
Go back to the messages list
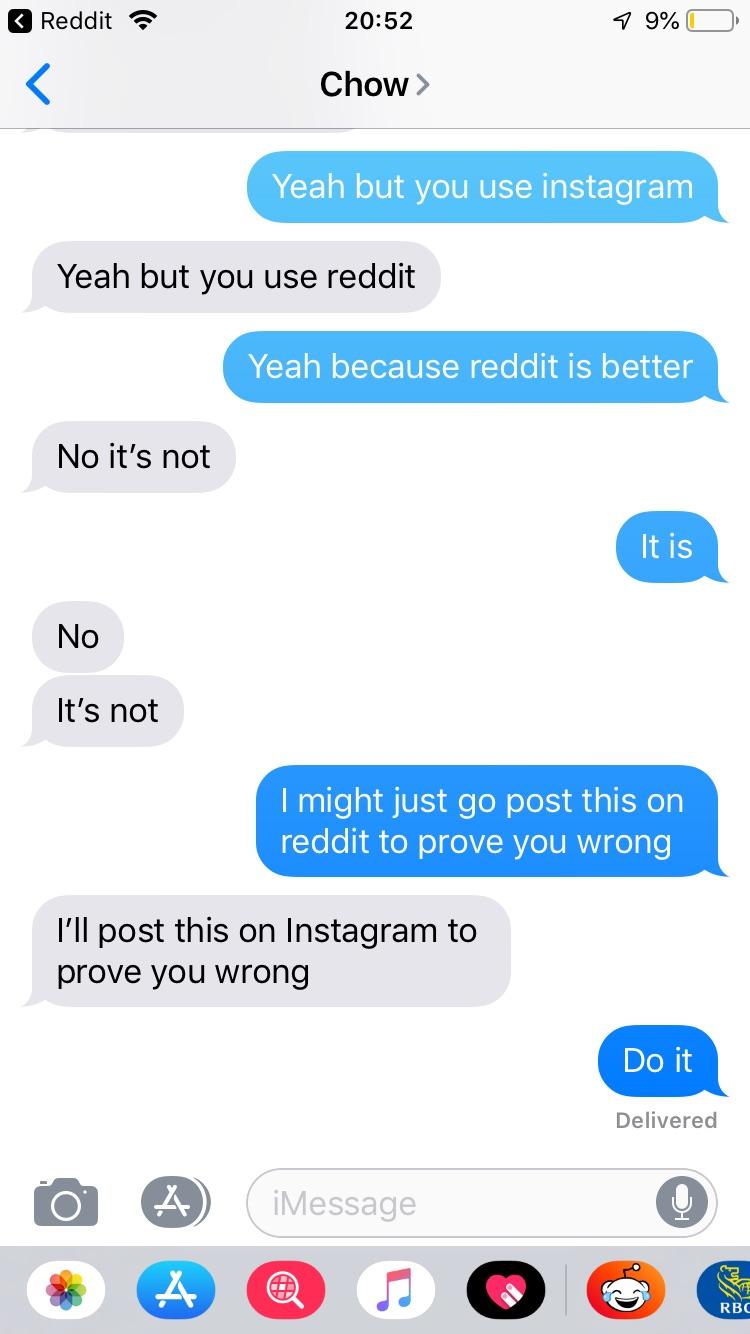38,84
